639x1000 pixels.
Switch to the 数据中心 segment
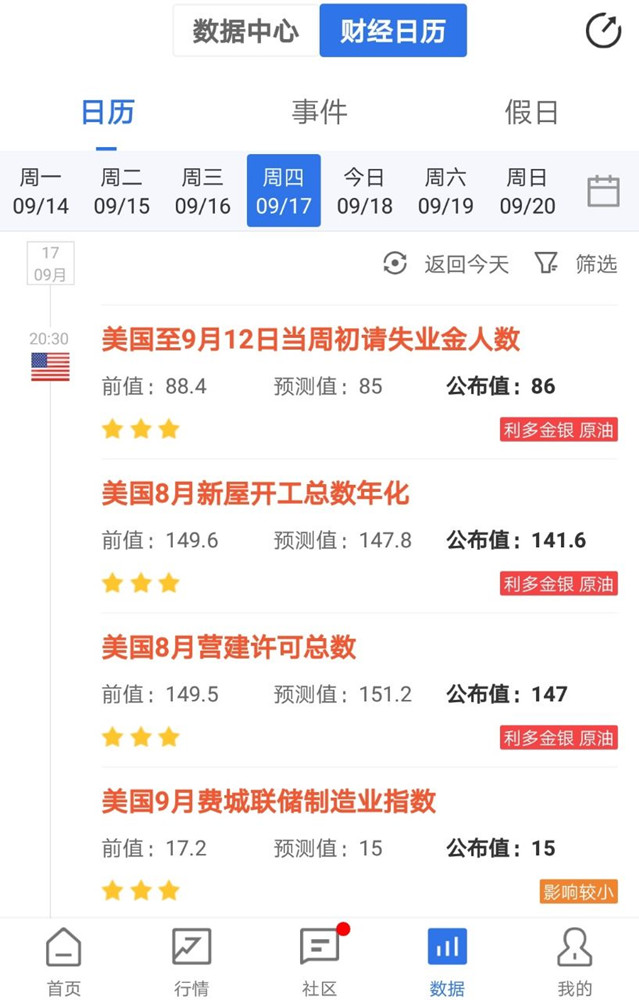[x=246, y=31]
